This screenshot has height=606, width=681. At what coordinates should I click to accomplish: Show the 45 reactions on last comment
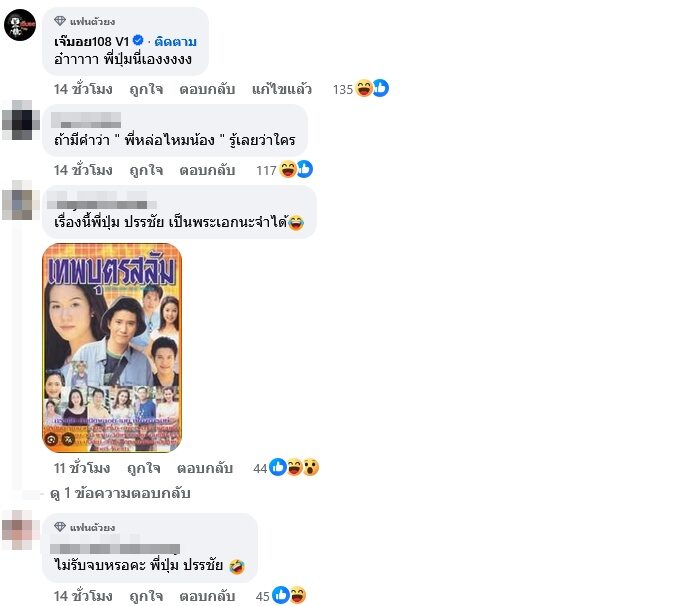pyautogui.click(x=282, y=596)
